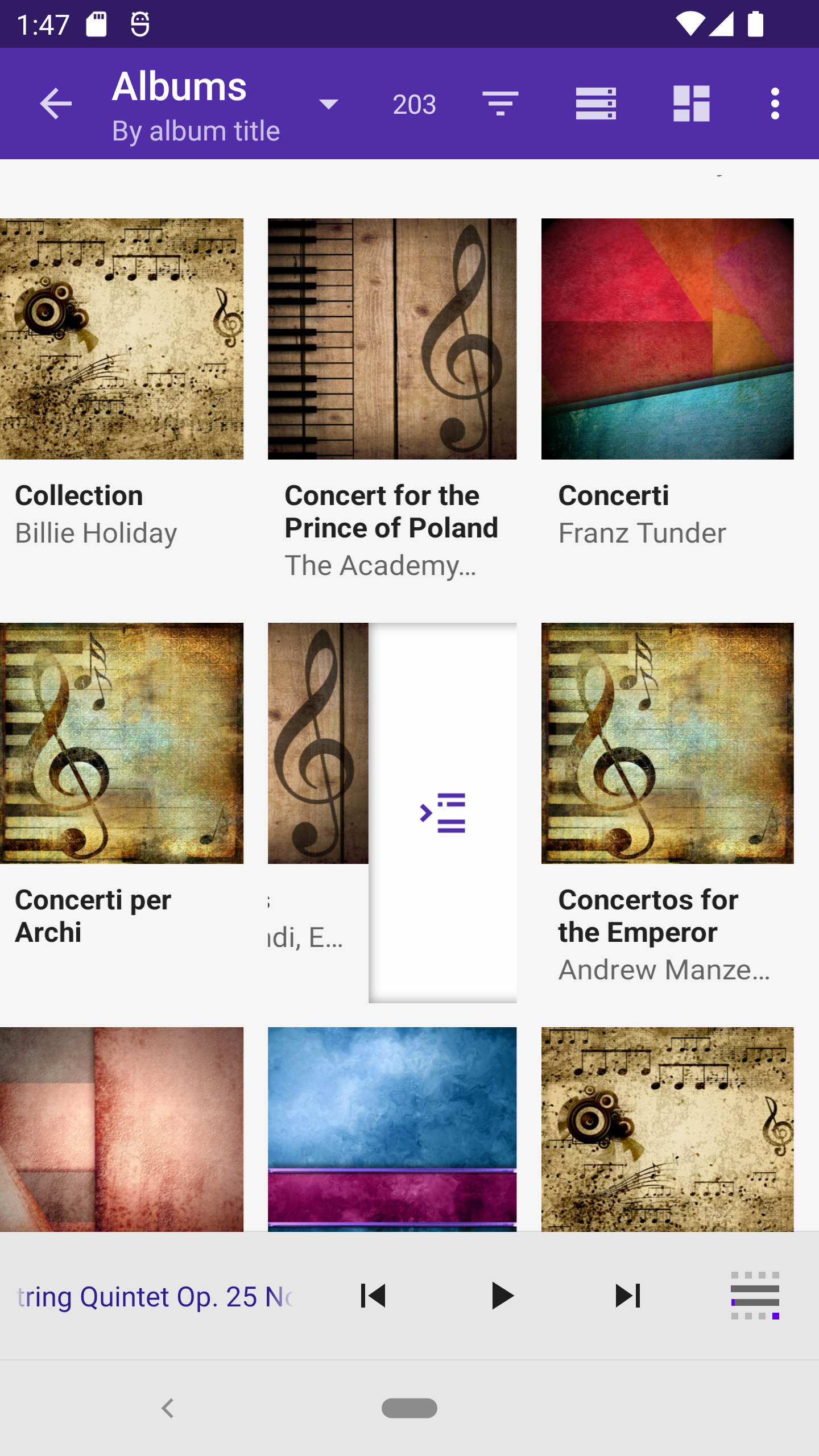819x1456 pixels.
Task: Add swiped album to the queue
Action: click(442, 812)
